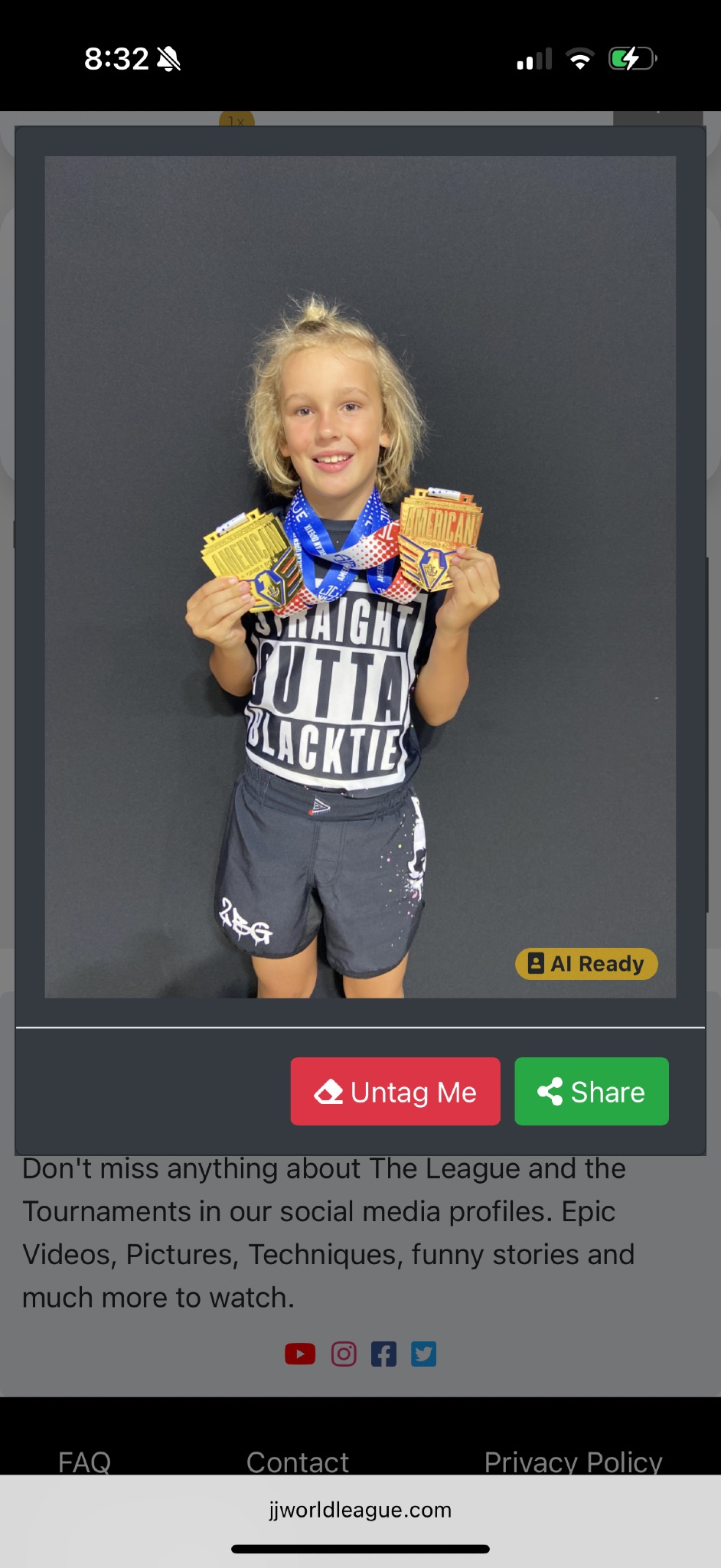Tap the jjworldleague.com address bar

[x=360, y=1509]
